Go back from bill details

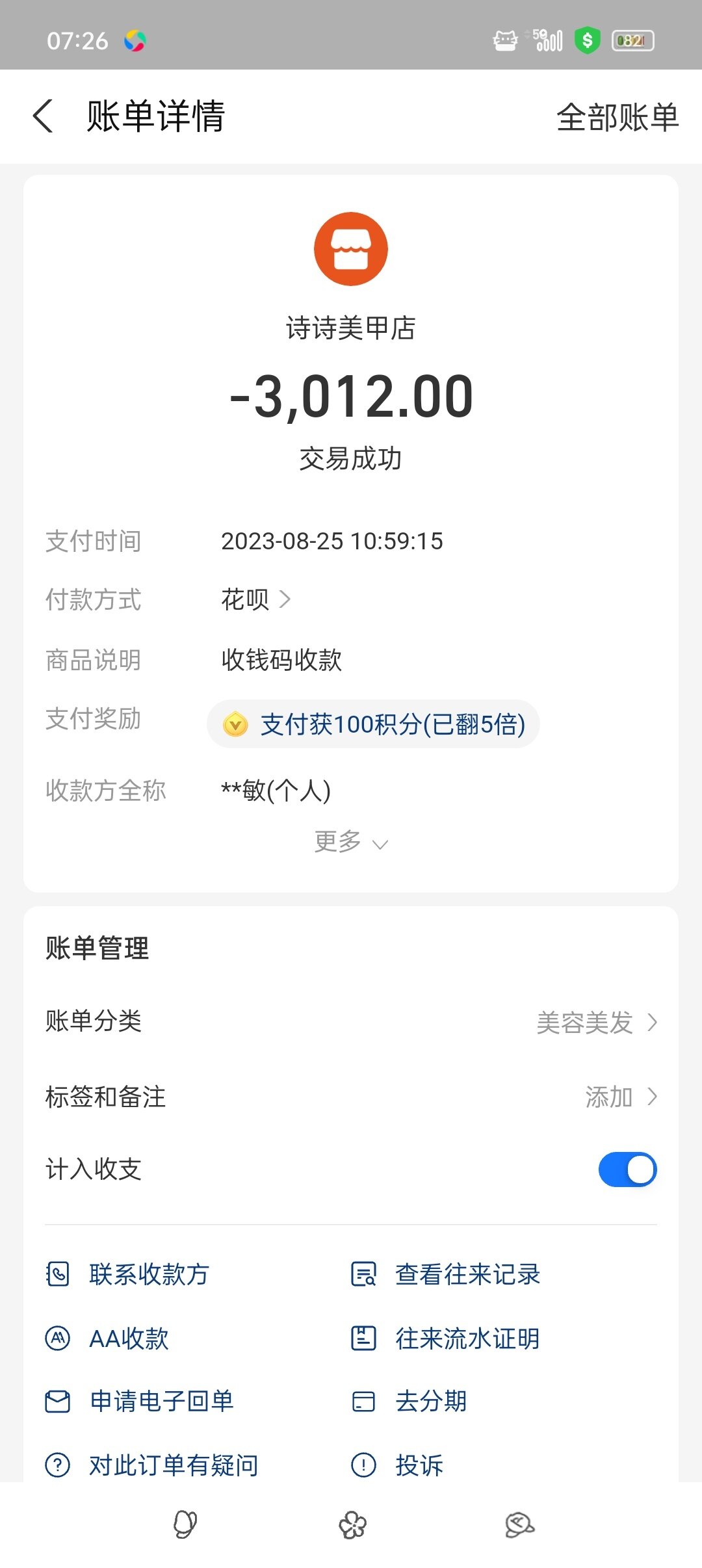(x=43, y=116)
